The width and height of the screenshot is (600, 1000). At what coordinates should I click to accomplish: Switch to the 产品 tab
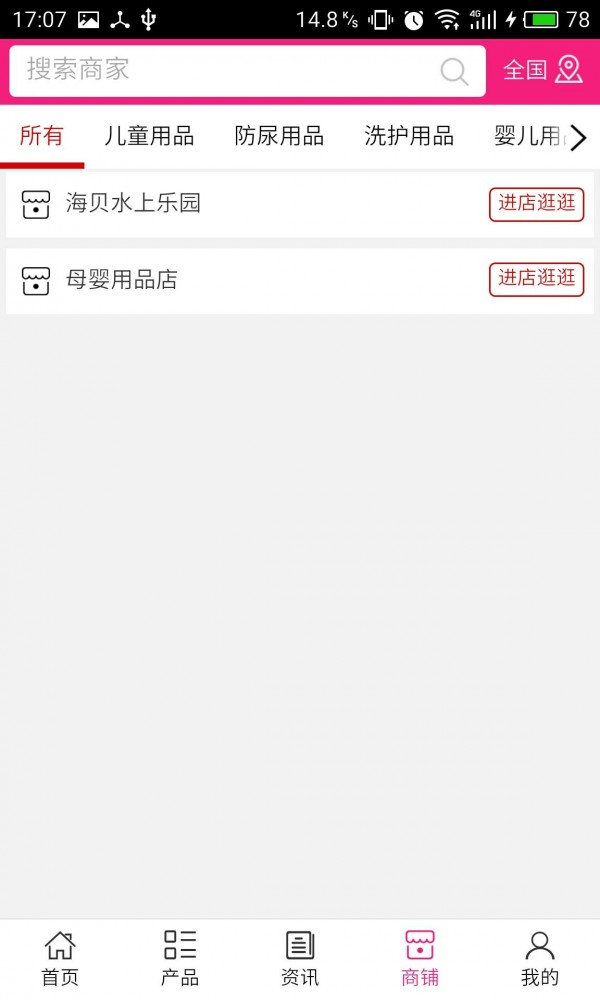click(180, 958)
